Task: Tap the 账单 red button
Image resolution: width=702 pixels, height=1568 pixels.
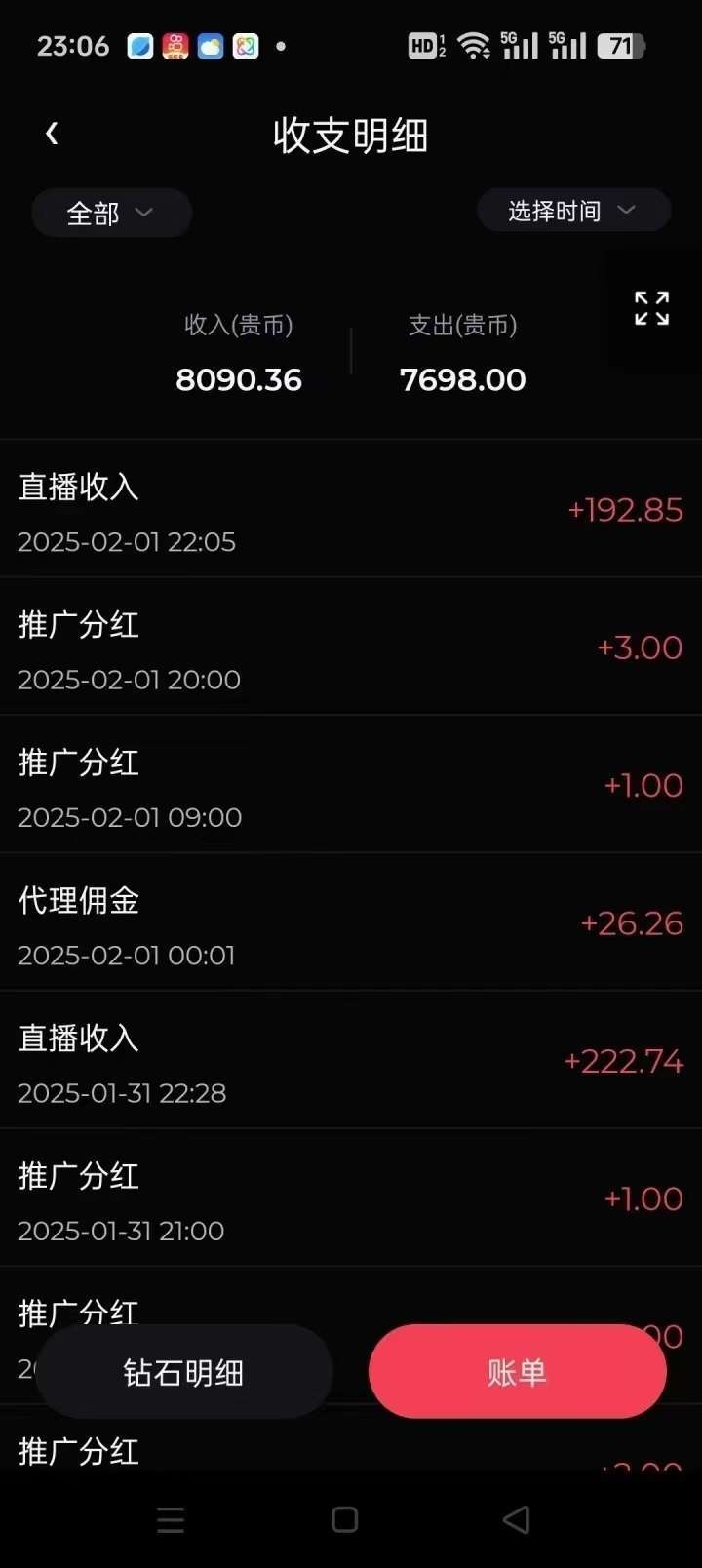Action: pos(516,1371)
